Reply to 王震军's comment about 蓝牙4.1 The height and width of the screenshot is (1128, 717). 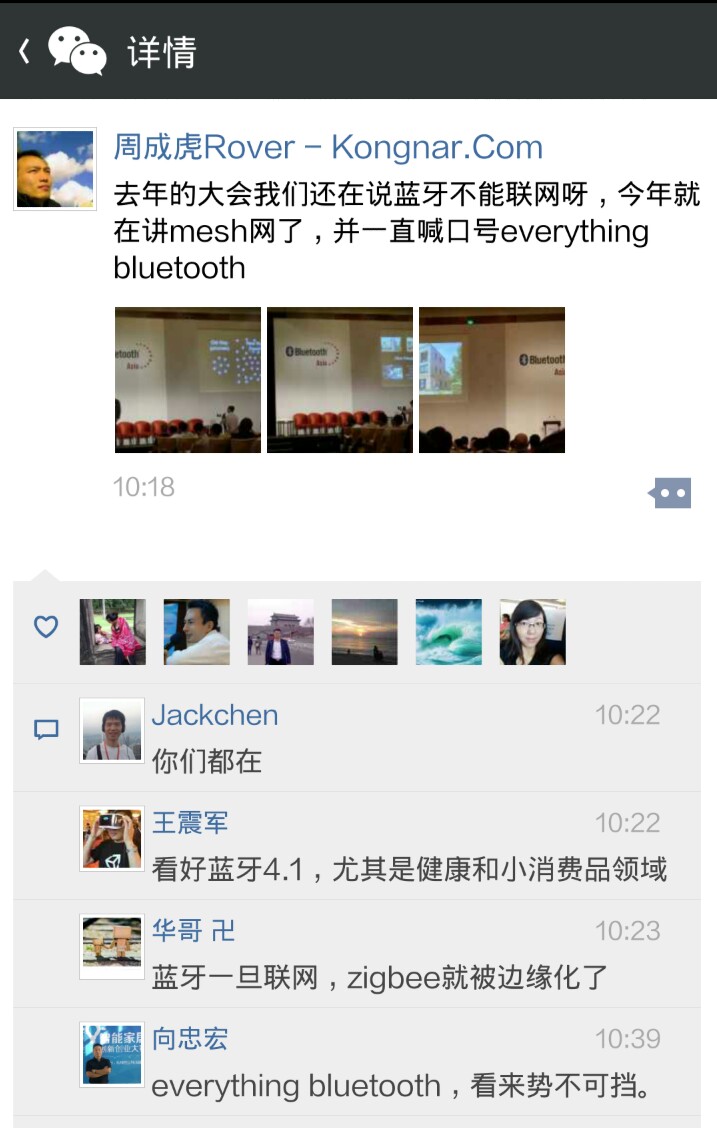point(408,869)
